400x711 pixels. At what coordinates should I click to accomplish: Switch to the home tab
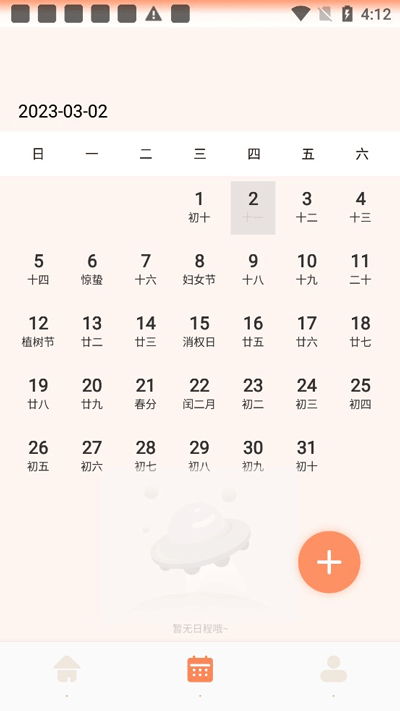pos(67,669)
